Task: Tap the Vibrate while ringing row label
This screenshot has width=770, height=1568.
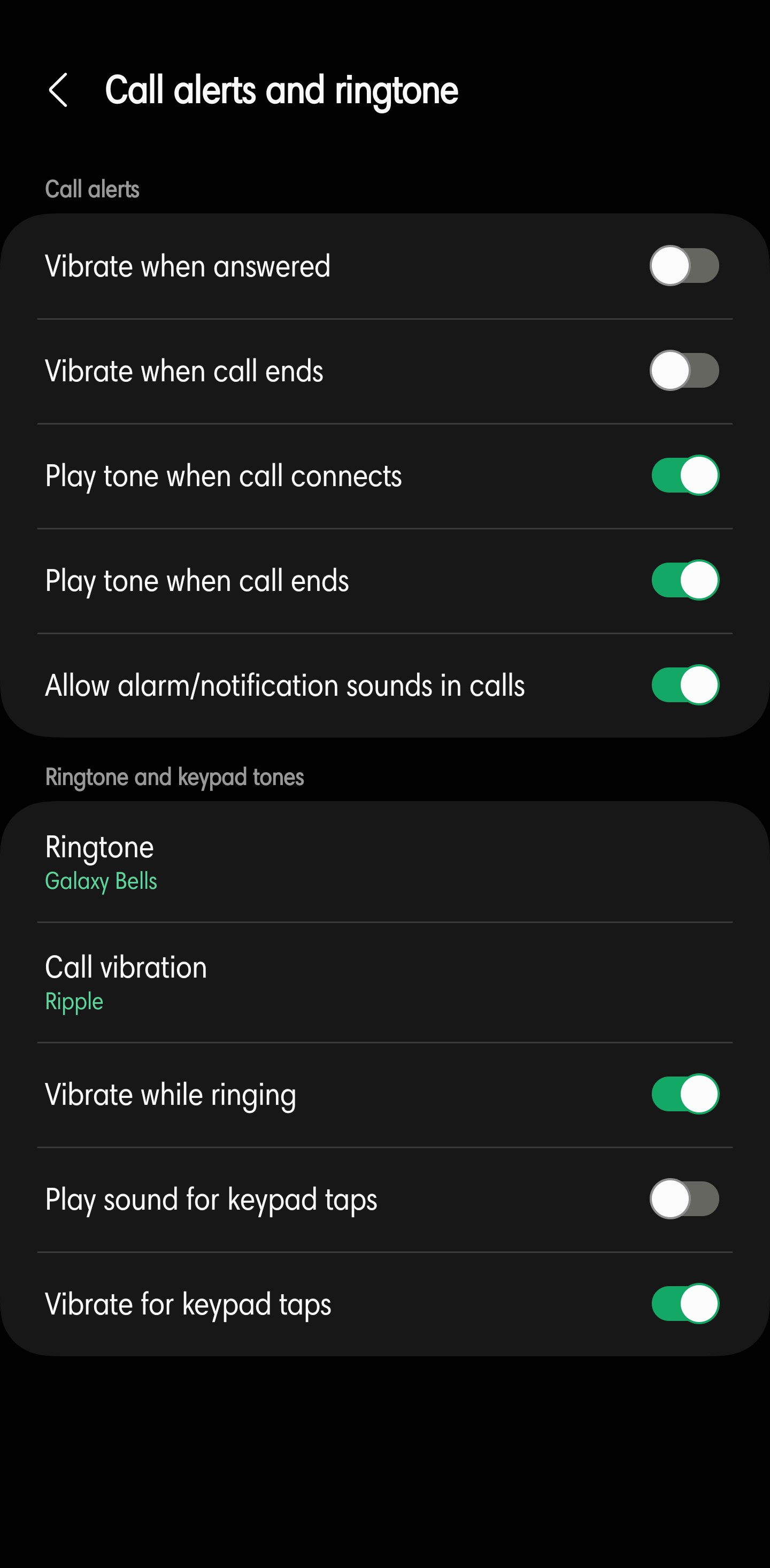Action: pyautogui.click(x=171, y=1093)
